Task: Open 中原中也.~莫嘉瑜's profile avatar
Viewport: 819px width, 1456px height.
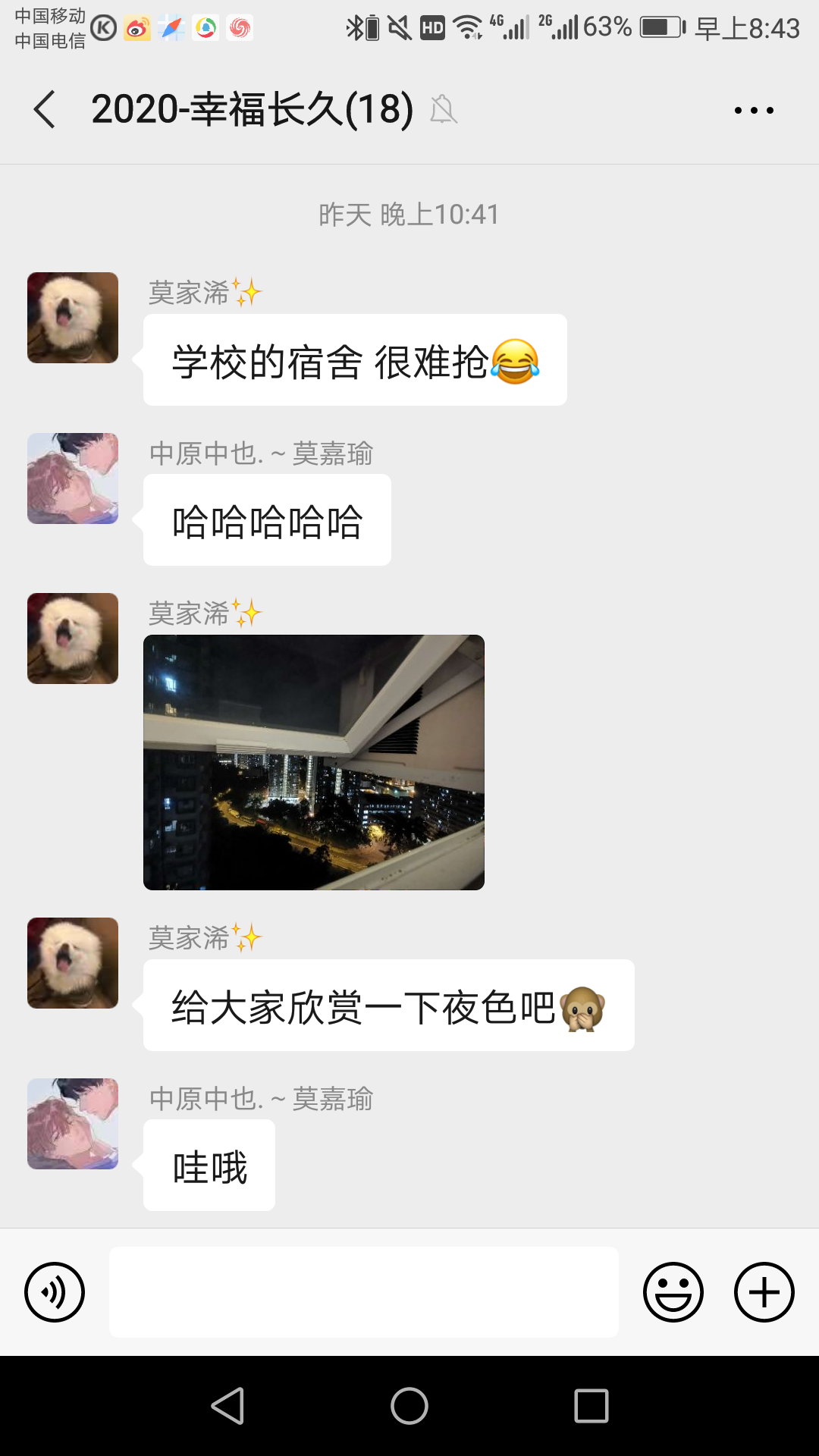Action: pyautogui.click(x=72, y=478)
